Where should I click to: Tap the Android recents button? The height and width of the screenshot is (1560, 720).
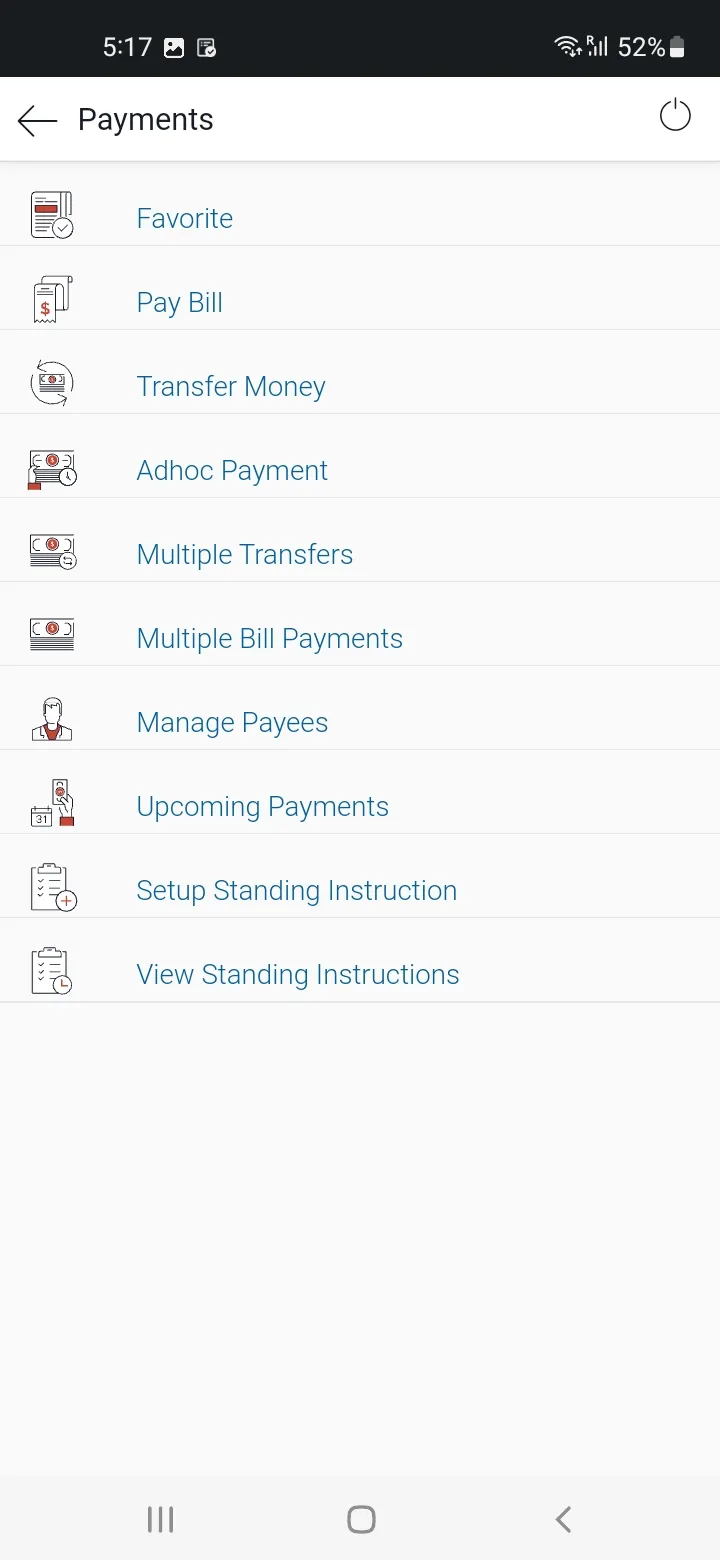coord(159,1519)
